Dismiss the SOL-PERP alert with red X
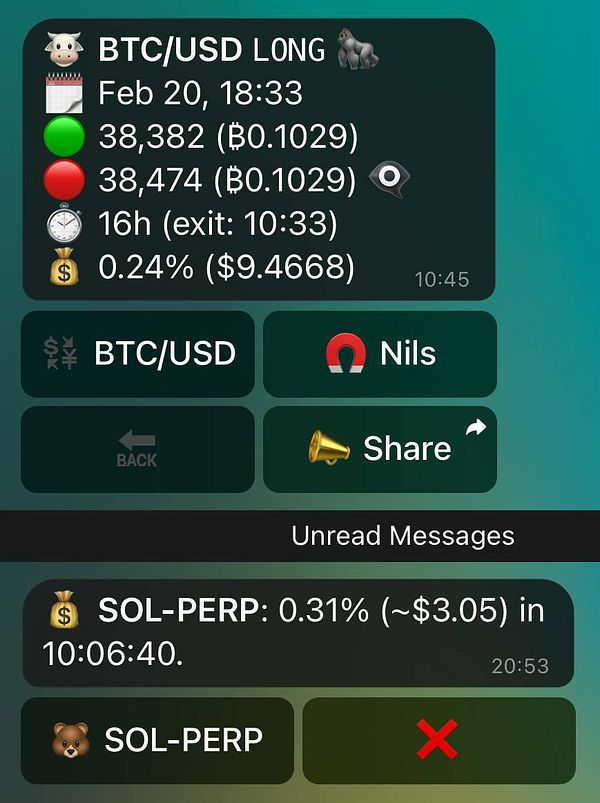The width and height of the screenshot is (600, 803). pos(438,740)
